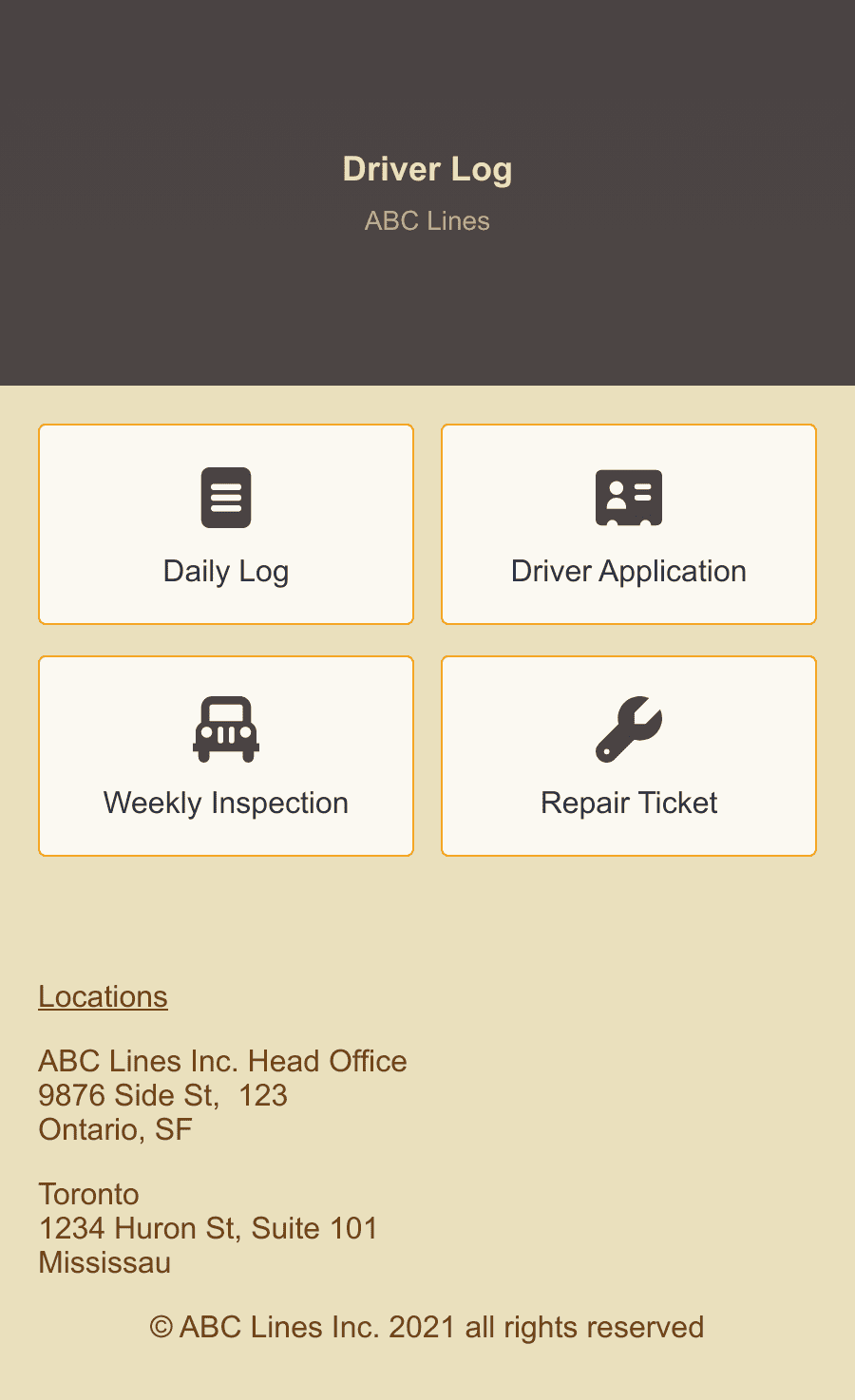
Task: Open the Repair Ticket card
Action: (629, 756)
